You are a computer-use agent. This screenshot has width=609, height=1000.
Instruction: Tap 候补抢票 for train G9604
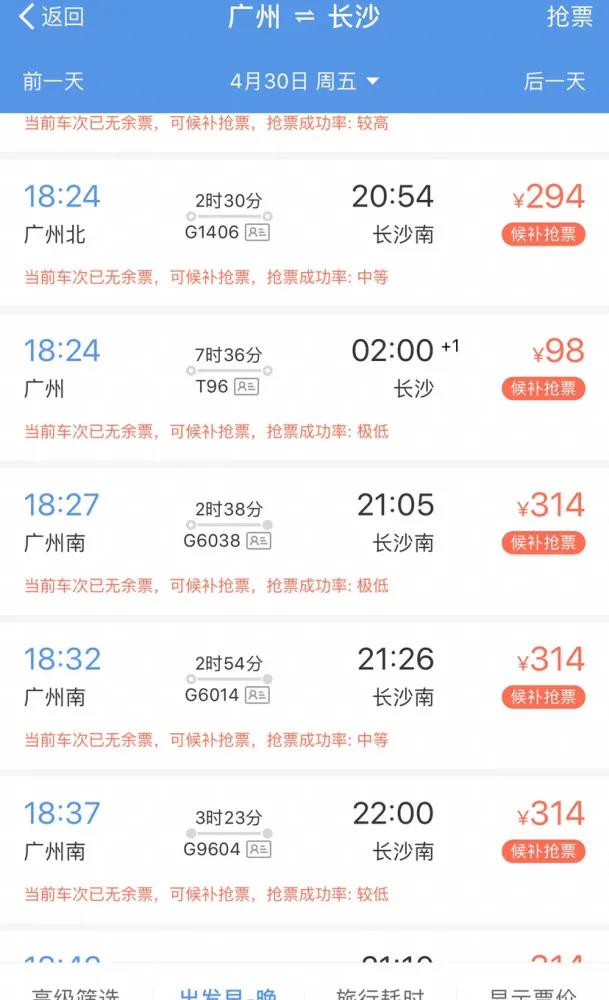pos(543,851)
